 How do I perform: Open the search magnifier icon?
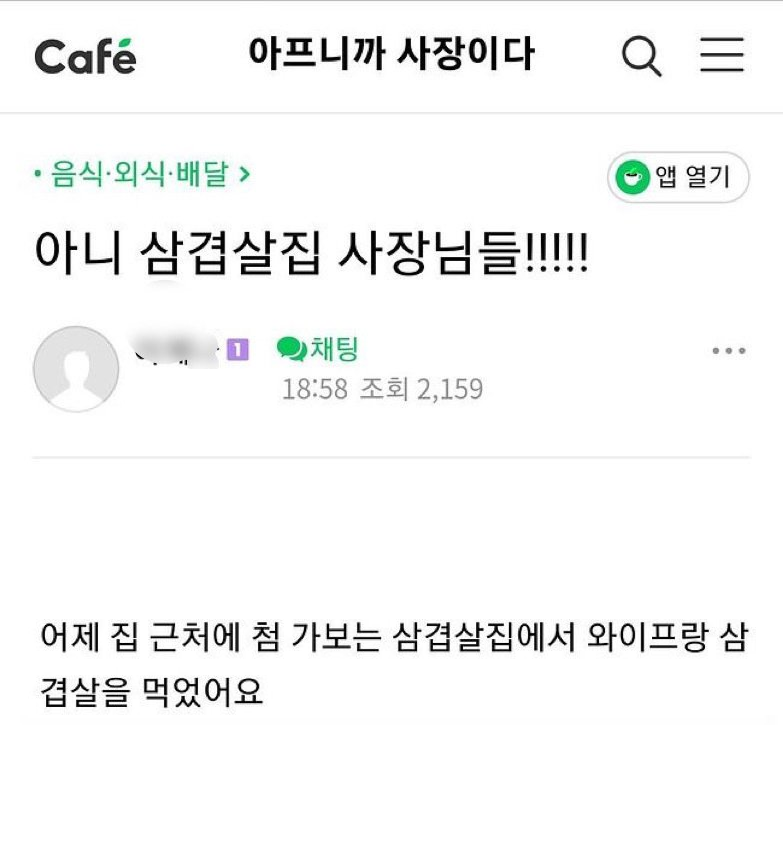(641, 56)
